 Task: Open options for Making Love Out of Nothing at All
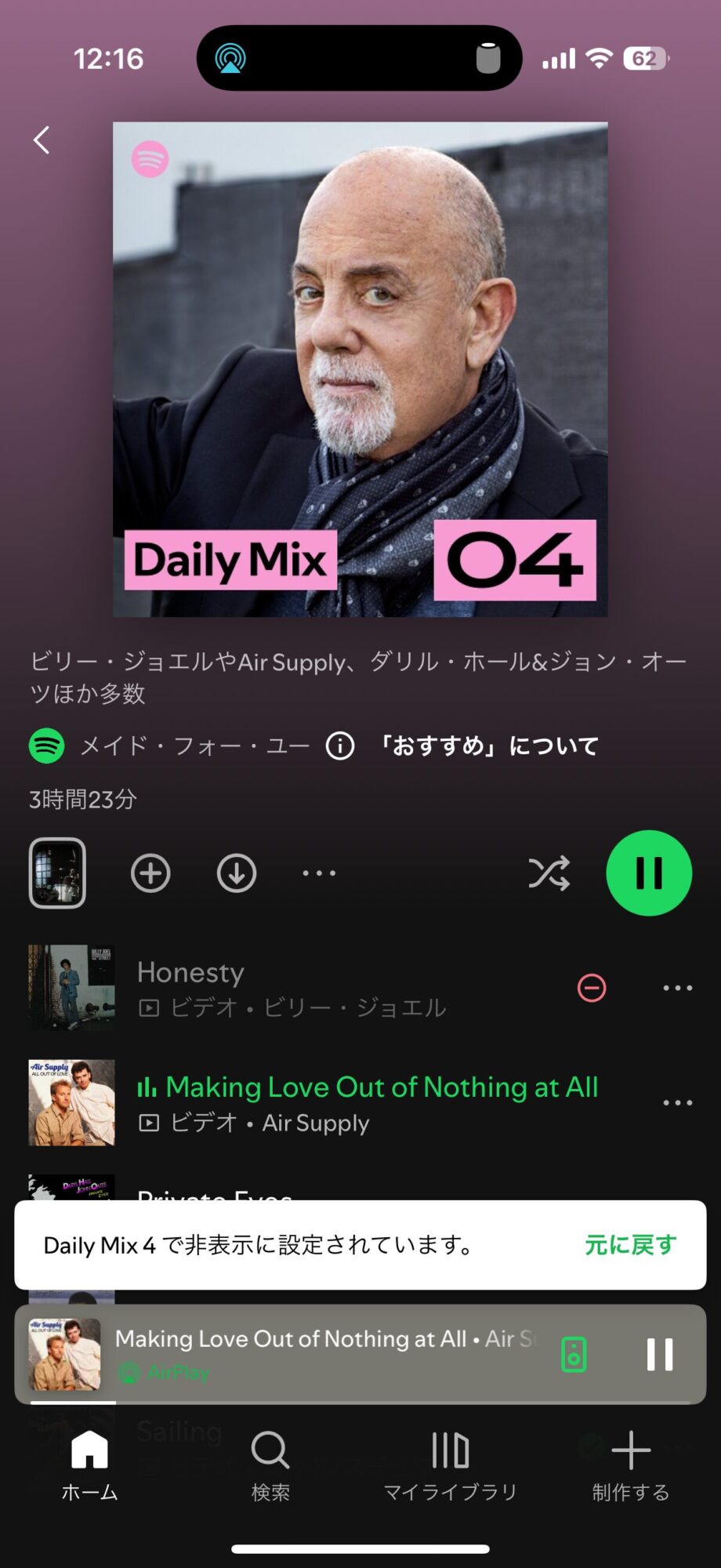pyautogui.click(x=678, y=1102)
